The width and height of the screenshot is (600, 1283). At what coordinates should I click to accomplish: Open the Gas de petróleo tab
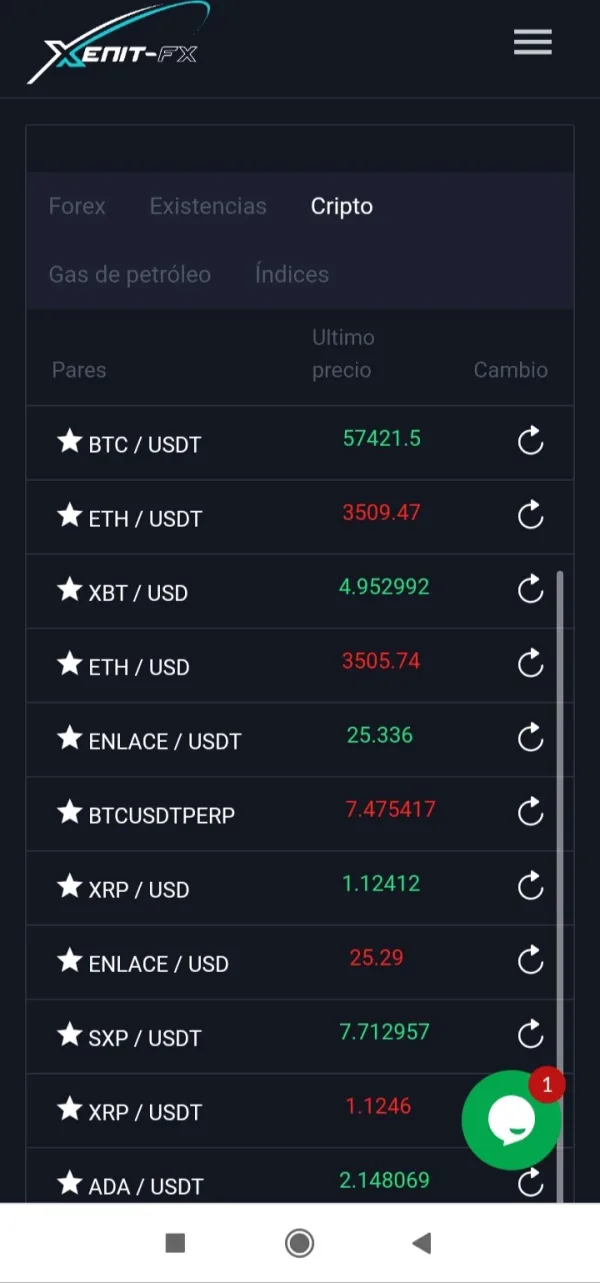pos(130,274)
